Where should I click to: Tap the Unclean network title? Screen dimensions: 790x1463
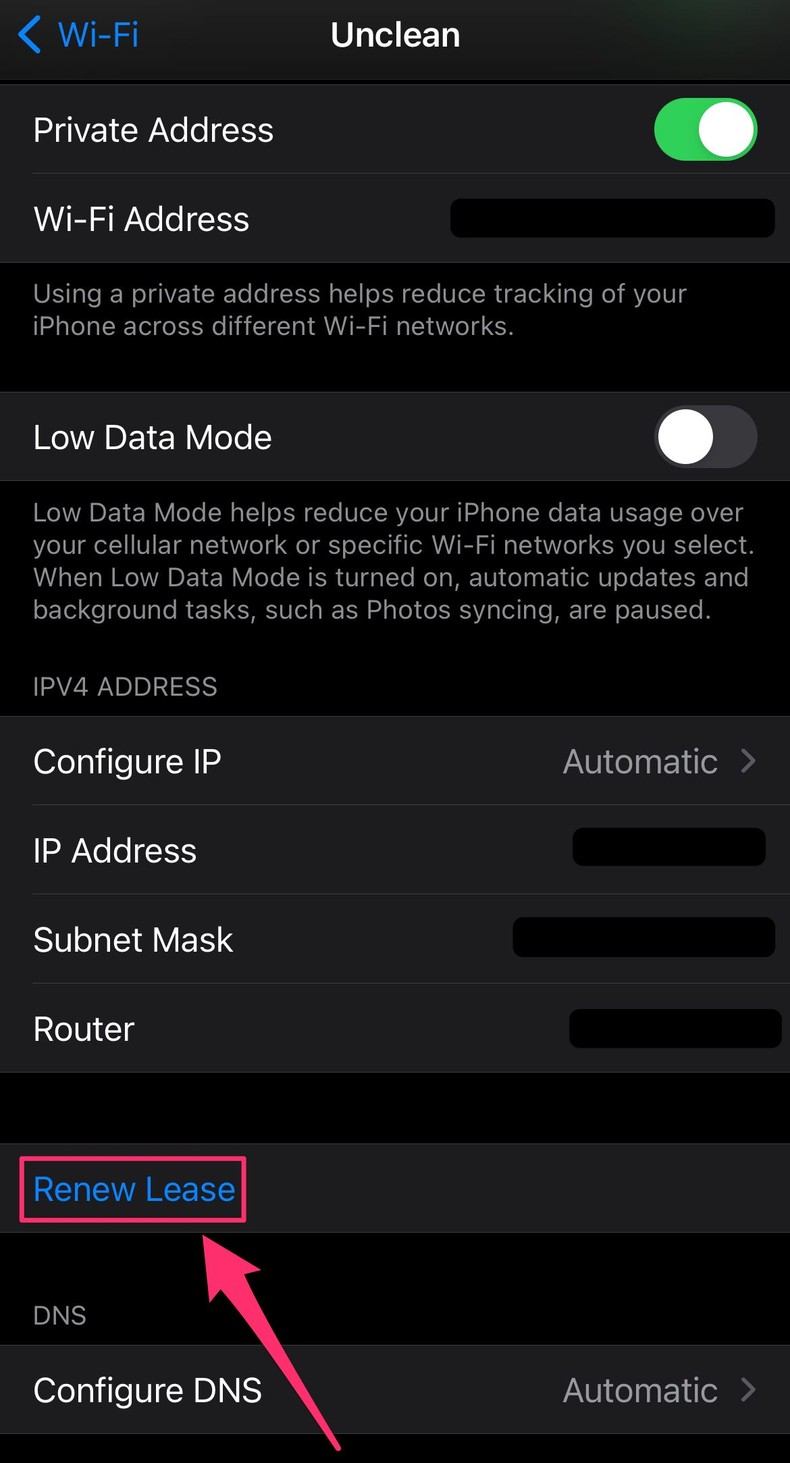coord(395,35)
